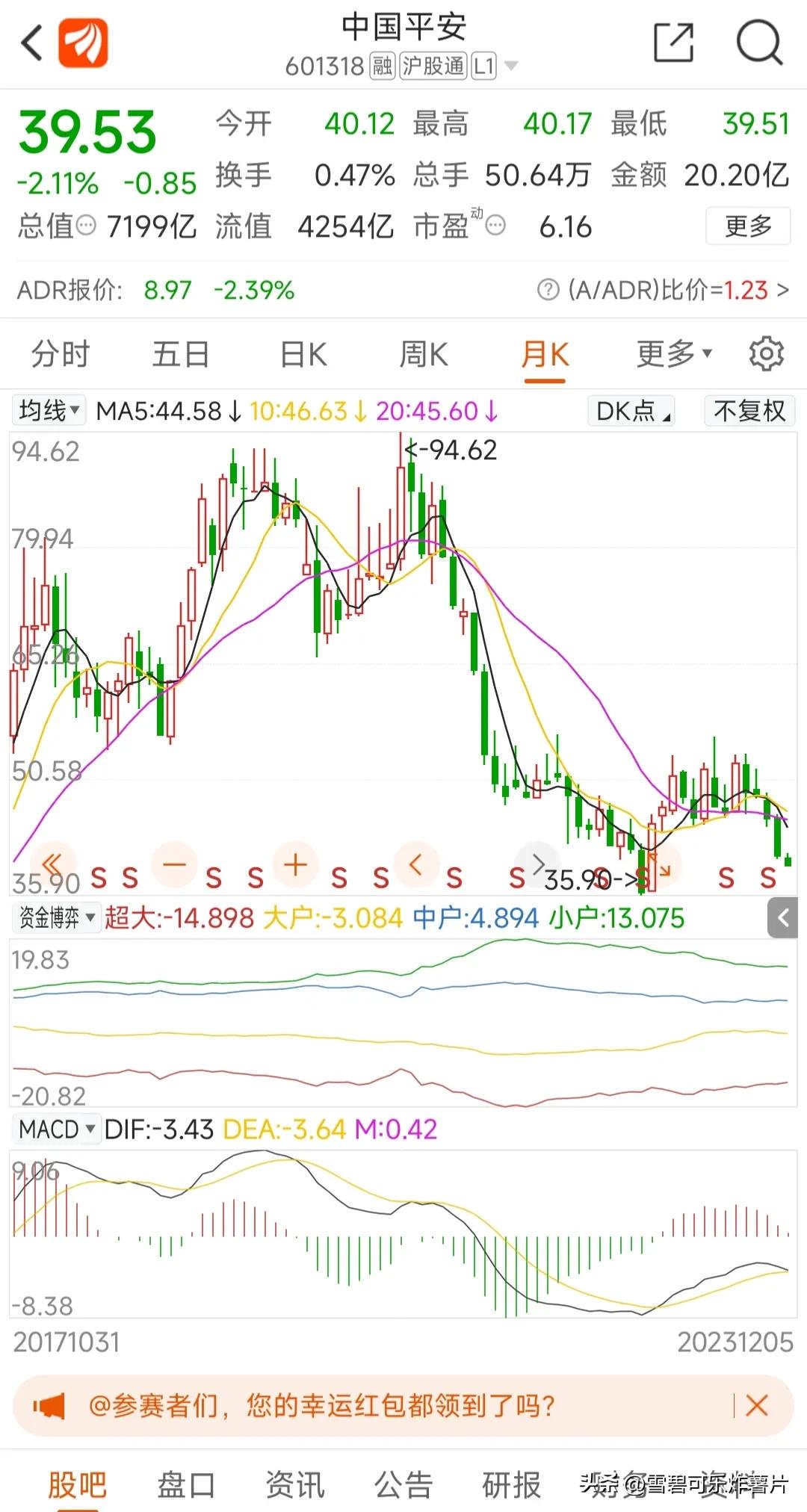
Task: Tap the DK点 option
Action: [631, 411]
